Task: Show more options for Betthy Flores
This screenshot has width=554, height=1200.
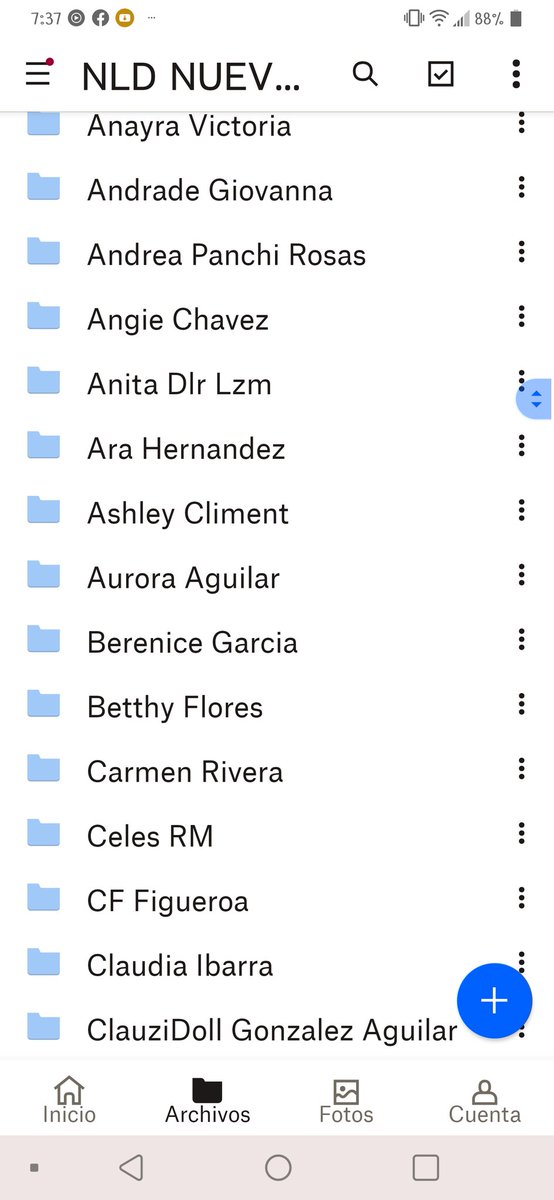Action: [x=521, y=704]
